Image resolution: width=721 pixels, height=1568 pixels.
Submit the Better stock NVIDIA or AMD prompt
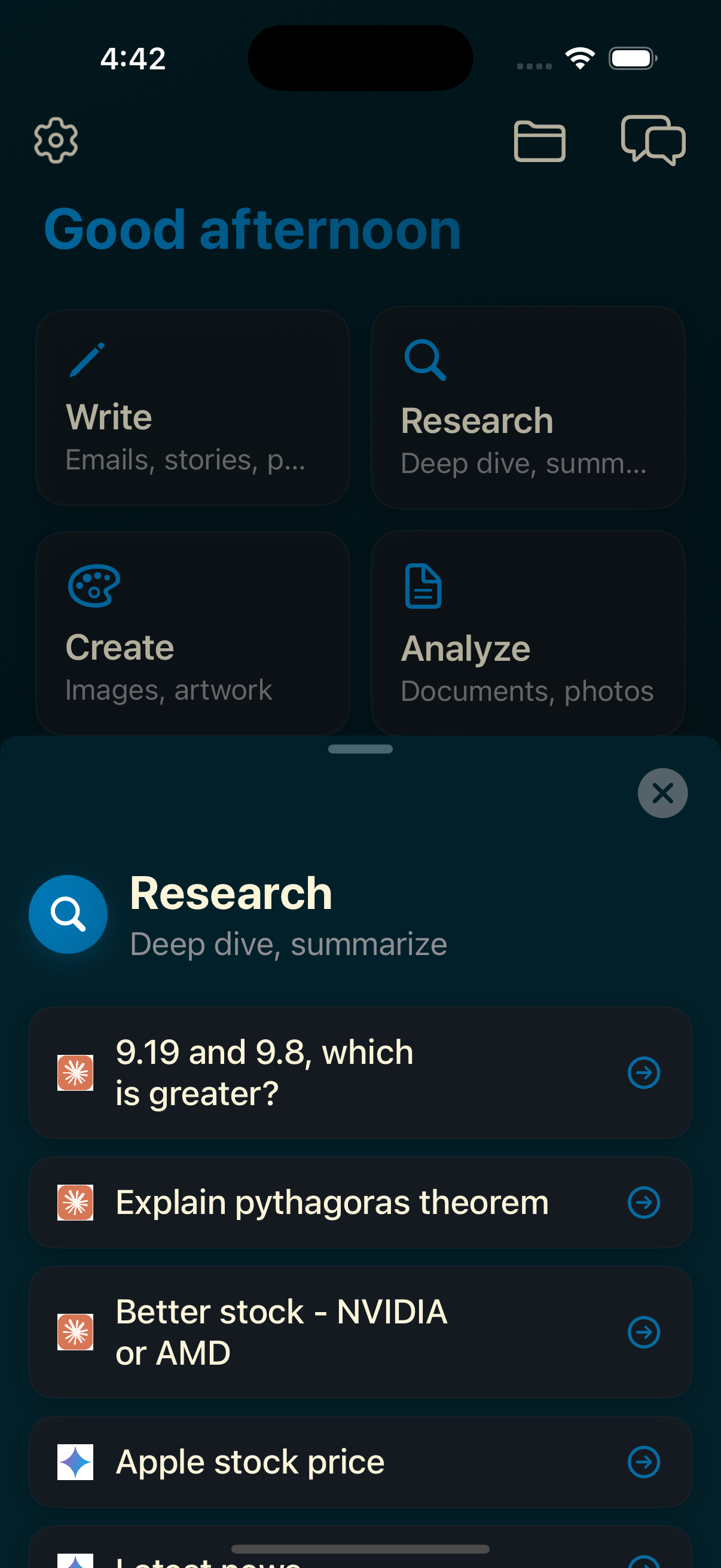(643, 1332)
